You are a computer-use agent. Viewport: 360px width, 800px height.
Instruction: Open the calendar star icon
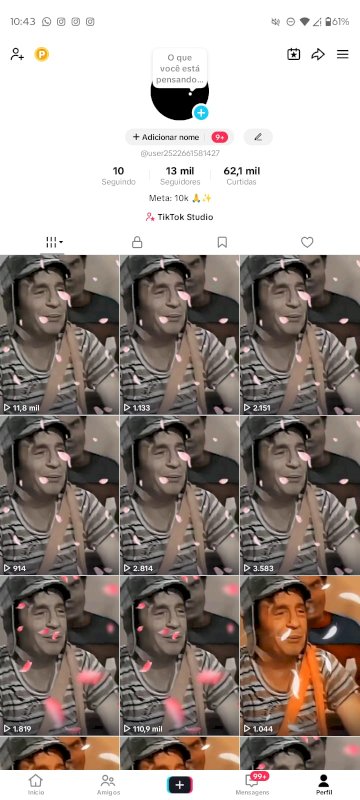pos(294,54)
